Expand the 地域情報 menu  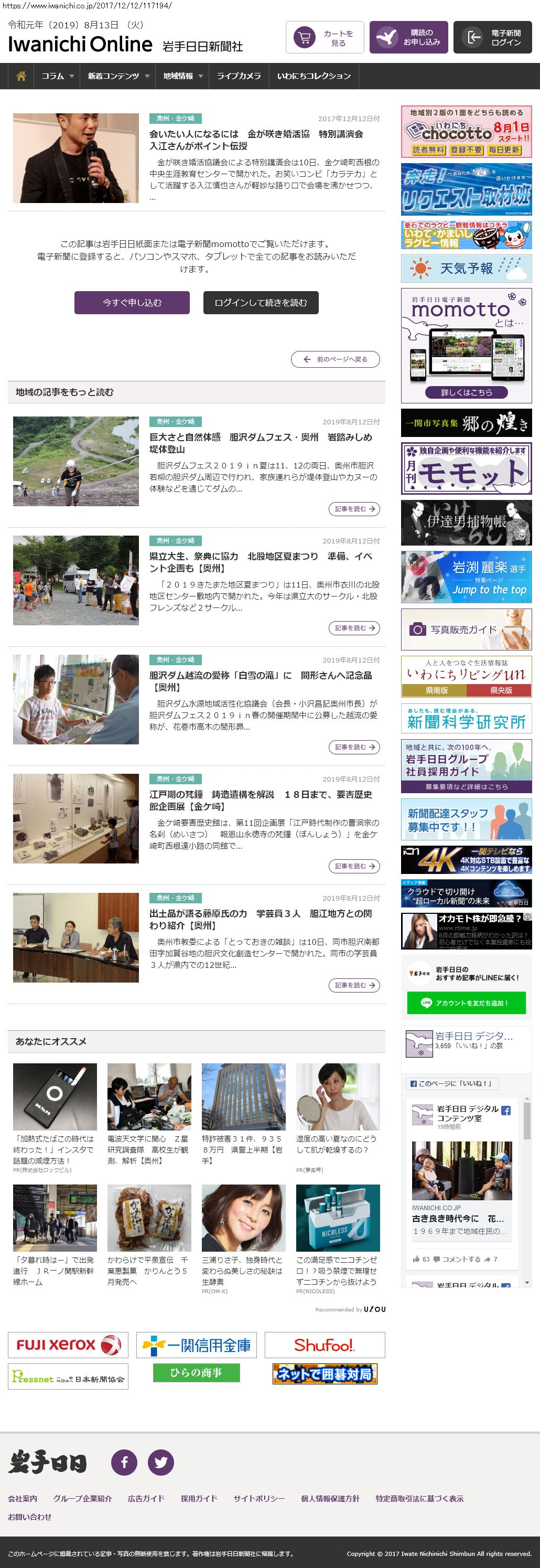tap(182, 76)
